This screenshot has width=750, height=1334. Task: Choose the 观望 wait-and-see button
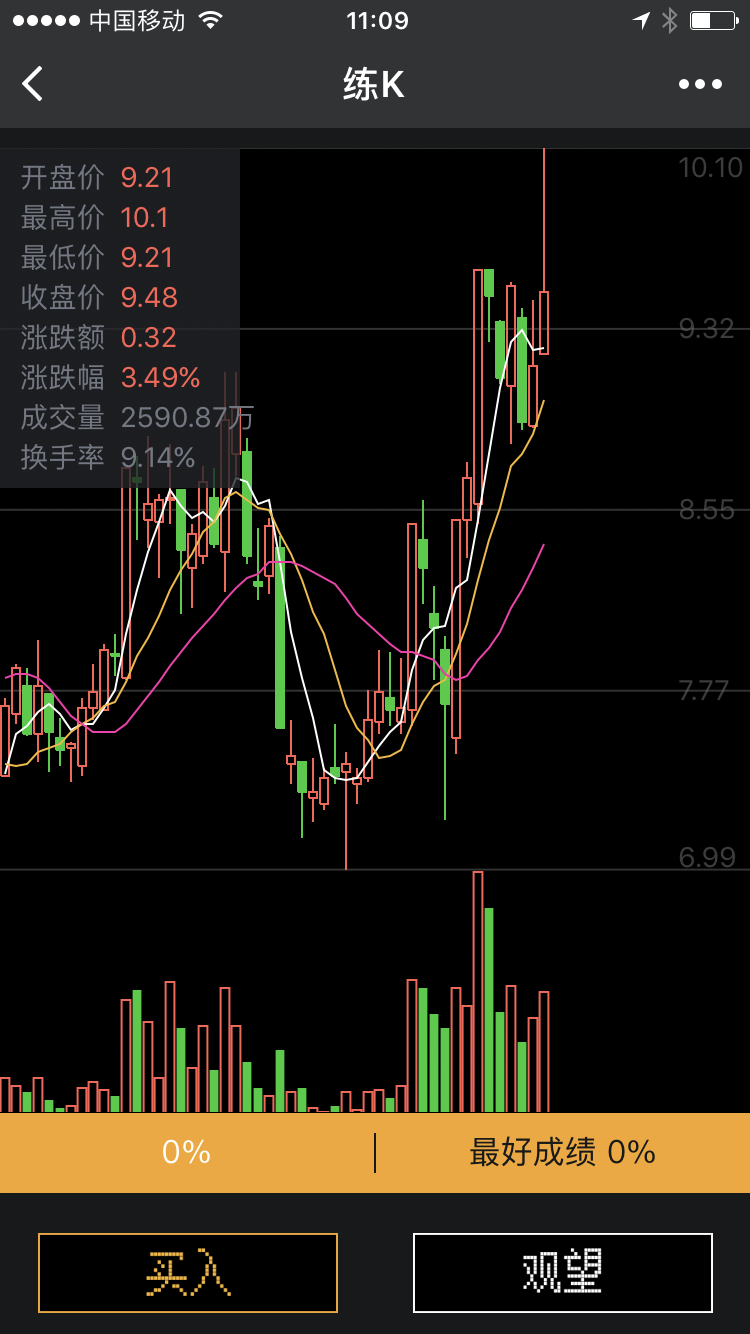562,1272
